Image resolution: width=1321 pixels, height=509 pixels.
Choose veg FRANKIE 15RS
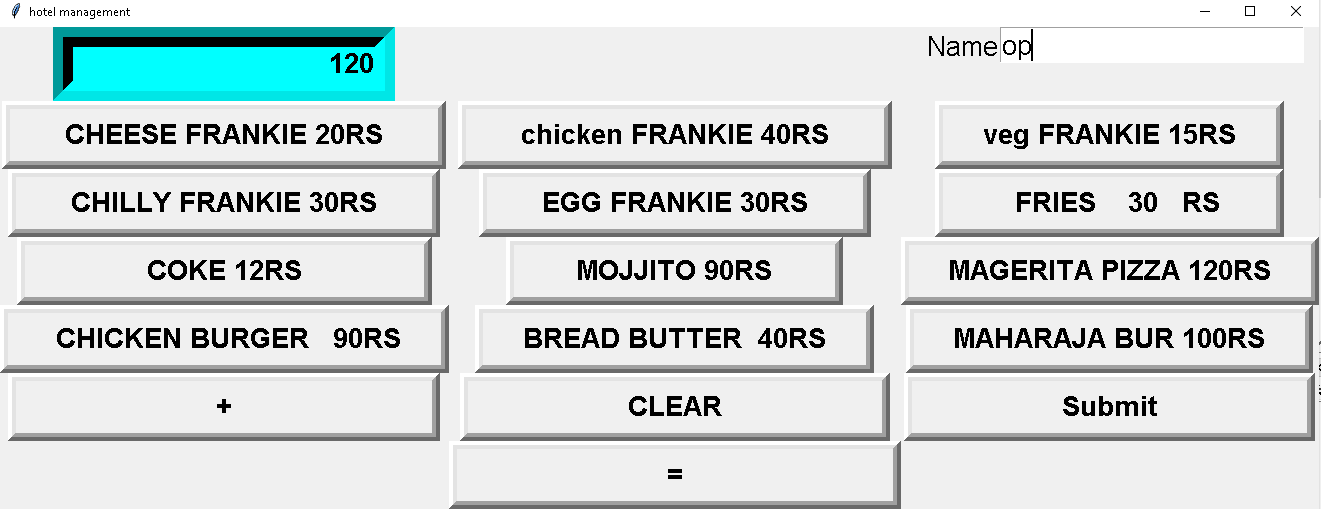click(1108, 134)
